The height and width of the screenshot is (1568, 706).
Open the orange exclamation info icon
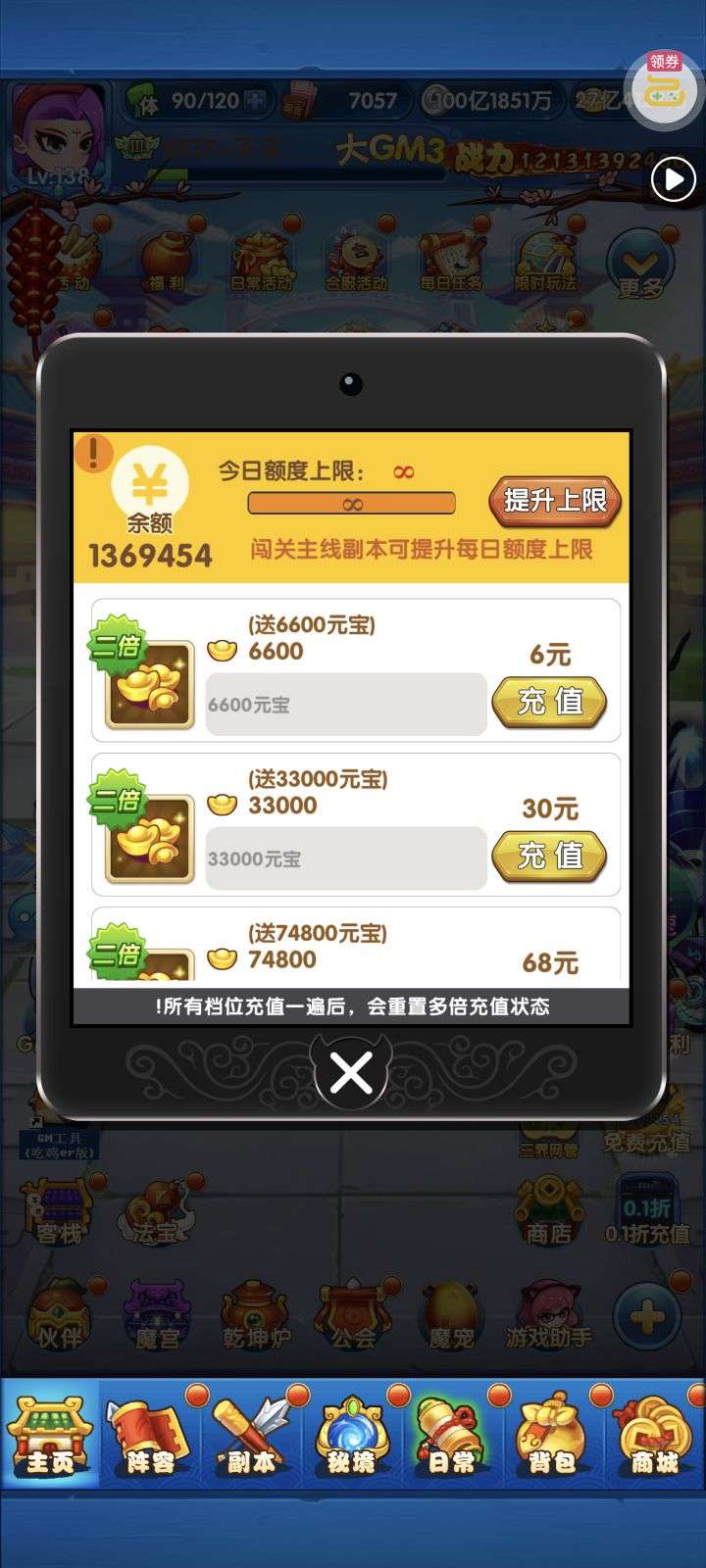click(94, 452)
